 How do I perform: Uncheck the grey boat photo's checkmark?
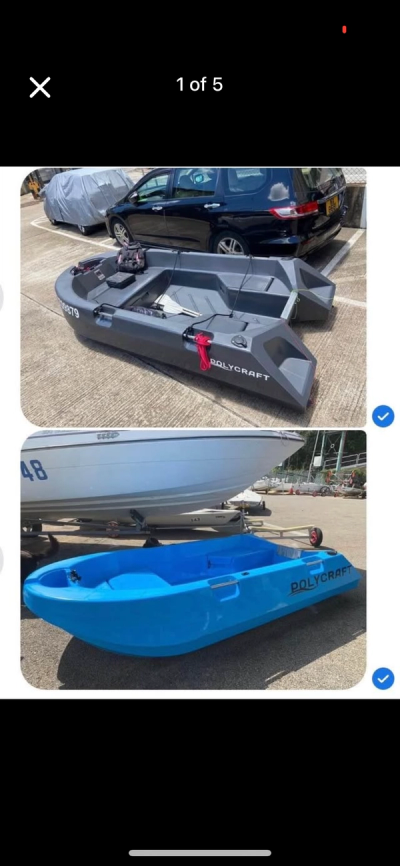pos(383,416)
